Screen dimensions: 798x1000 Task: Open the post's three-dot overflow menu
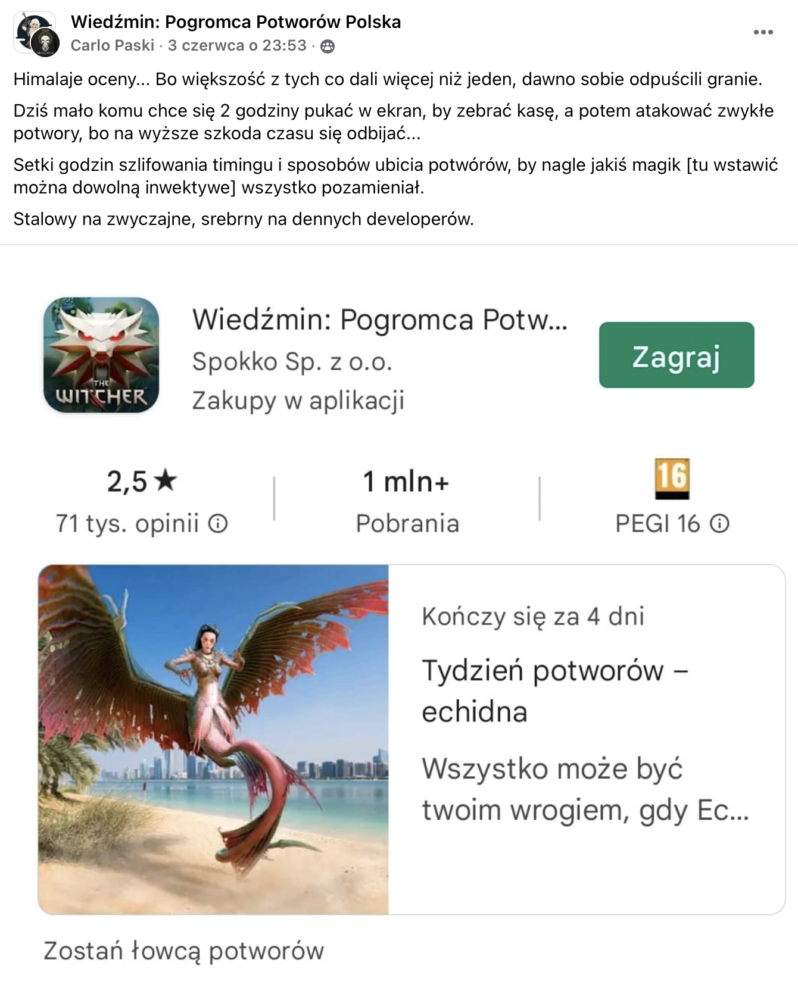[x=763, y=33]
